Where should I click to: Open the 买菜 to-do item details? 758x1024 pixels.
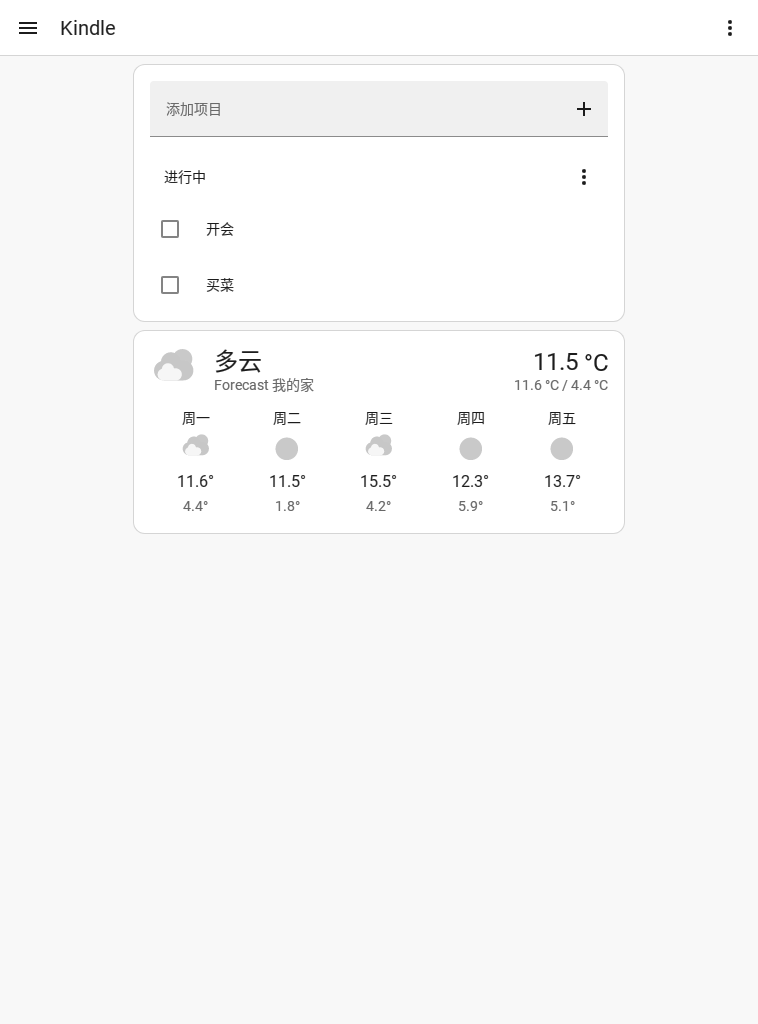coord(220,285)
